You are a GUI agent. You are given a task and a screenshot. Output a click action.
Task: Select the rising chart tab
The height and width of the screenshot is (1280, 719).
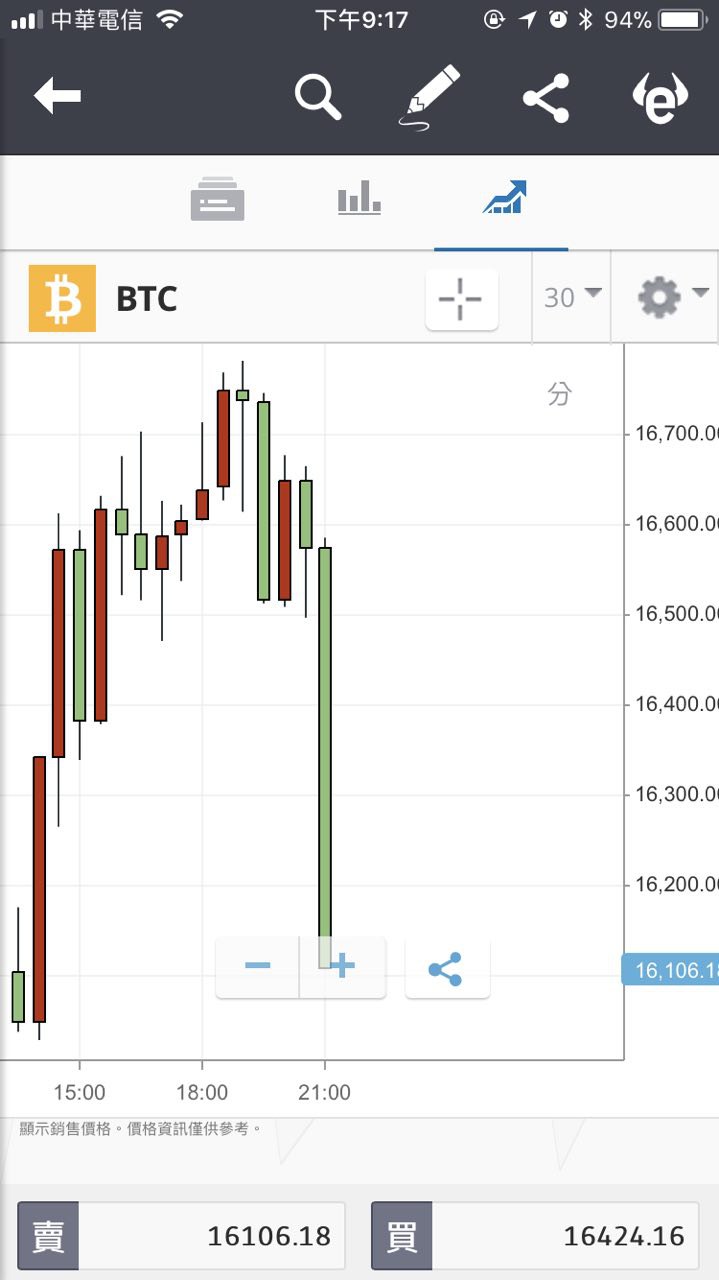point(504,197)
